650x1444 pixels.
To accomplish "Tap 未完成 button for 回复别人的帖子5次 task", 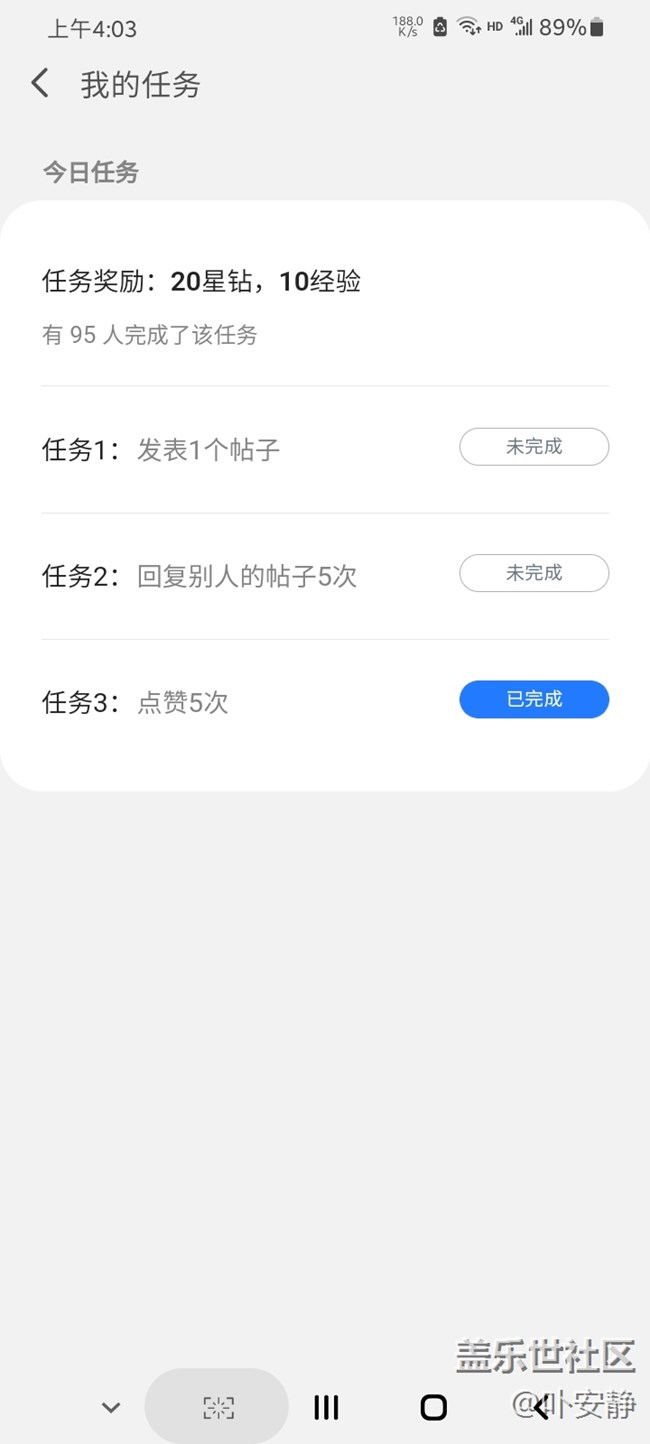I will click(534, 573).
